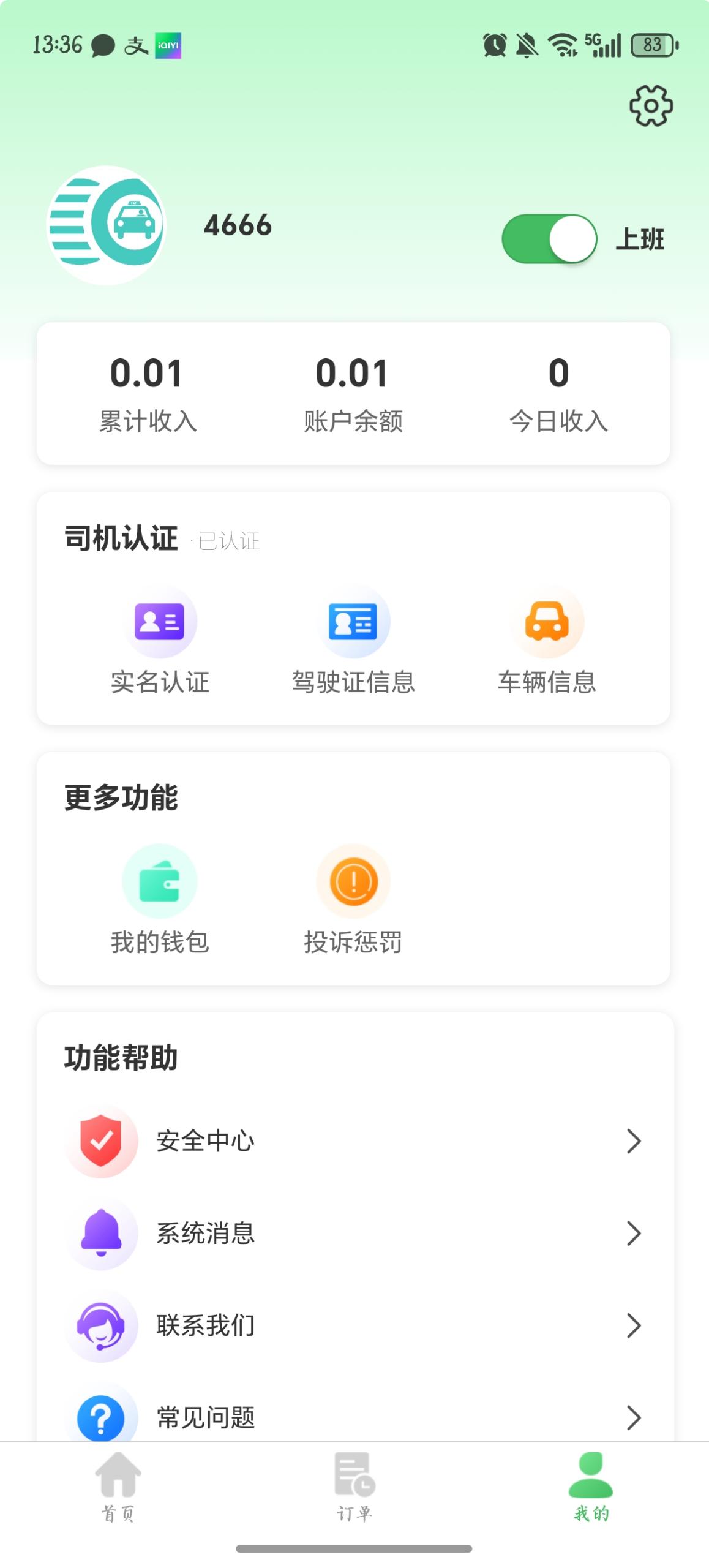
Task: Open 安全中心 security center
Action: [x=354, y=1142]
